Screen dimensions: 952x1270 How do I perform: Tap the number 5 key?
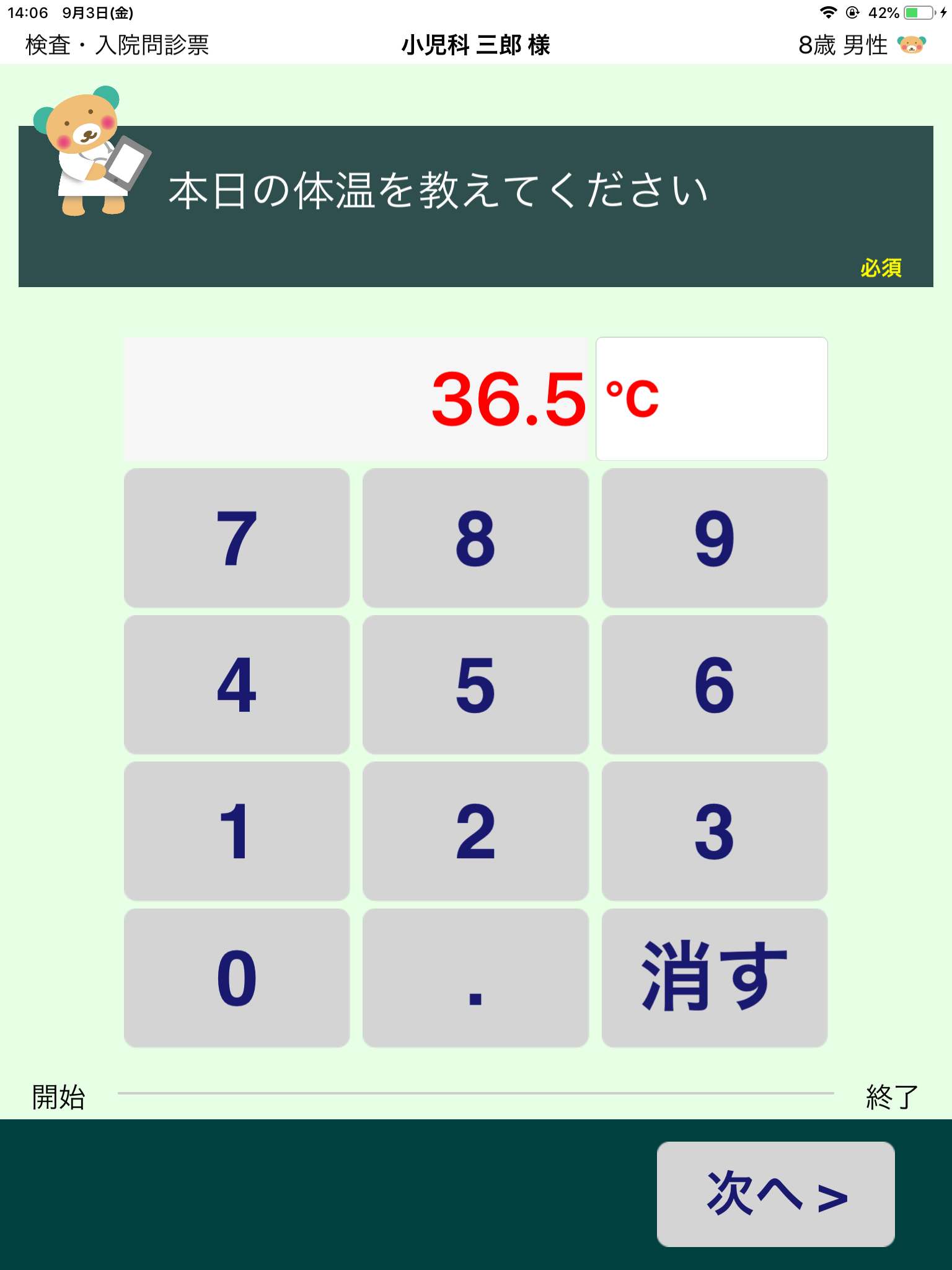[x=475, y=685]
